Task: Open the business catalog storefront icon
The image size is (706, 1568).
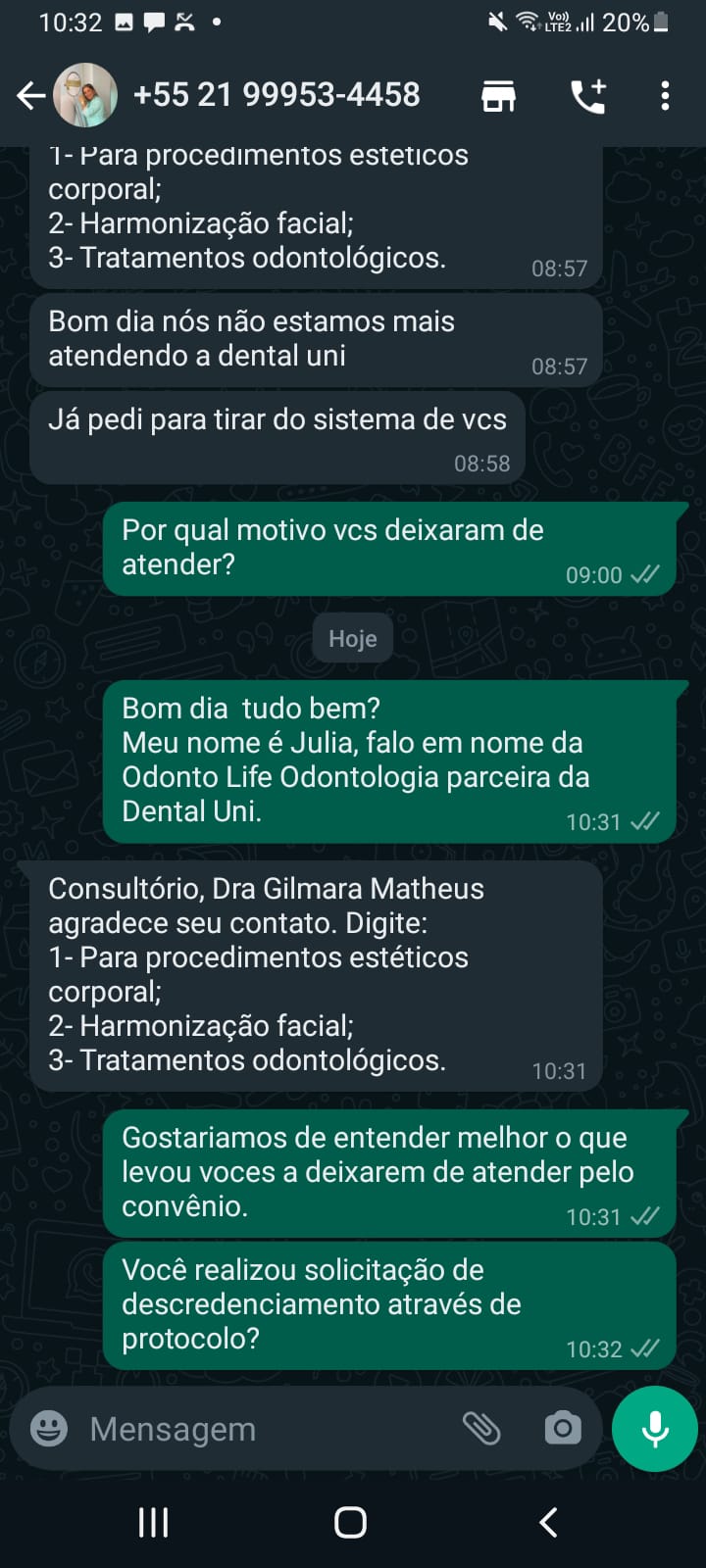Action: pos(498,96)
